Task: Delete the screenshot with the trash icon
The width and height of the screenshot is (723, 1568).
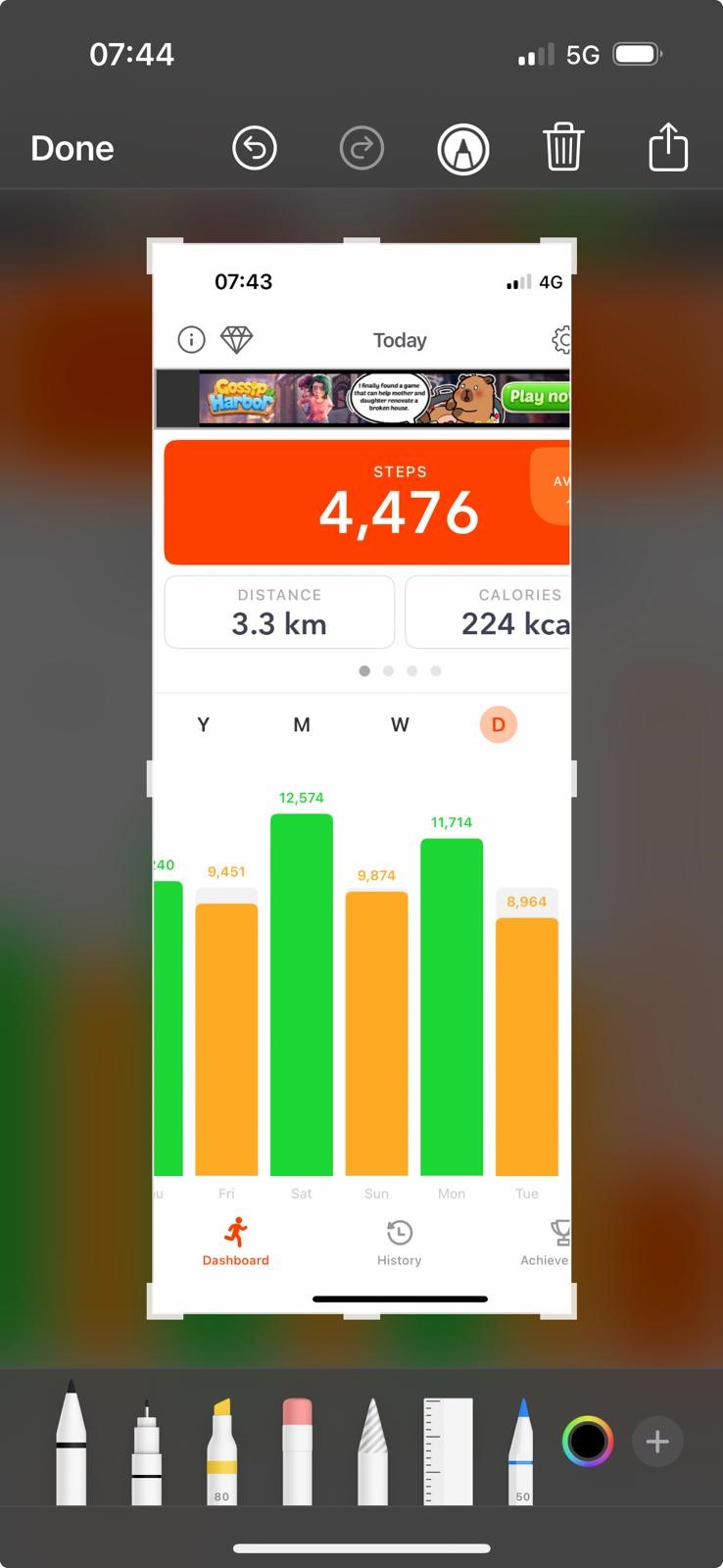Action: click(564, 148)
